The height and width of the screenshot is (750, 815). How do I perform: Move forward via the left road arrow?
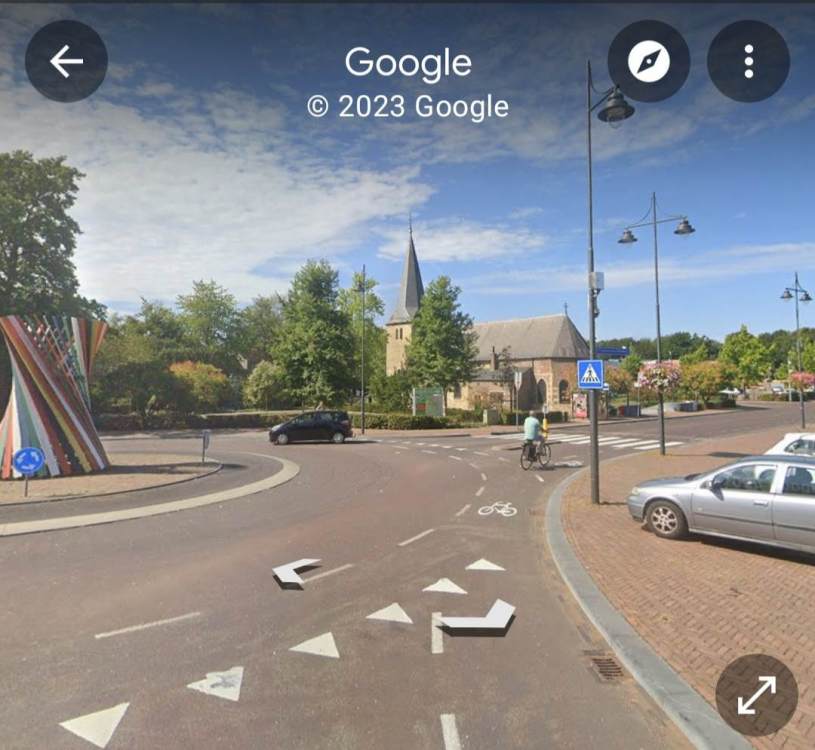click(296, 571)
